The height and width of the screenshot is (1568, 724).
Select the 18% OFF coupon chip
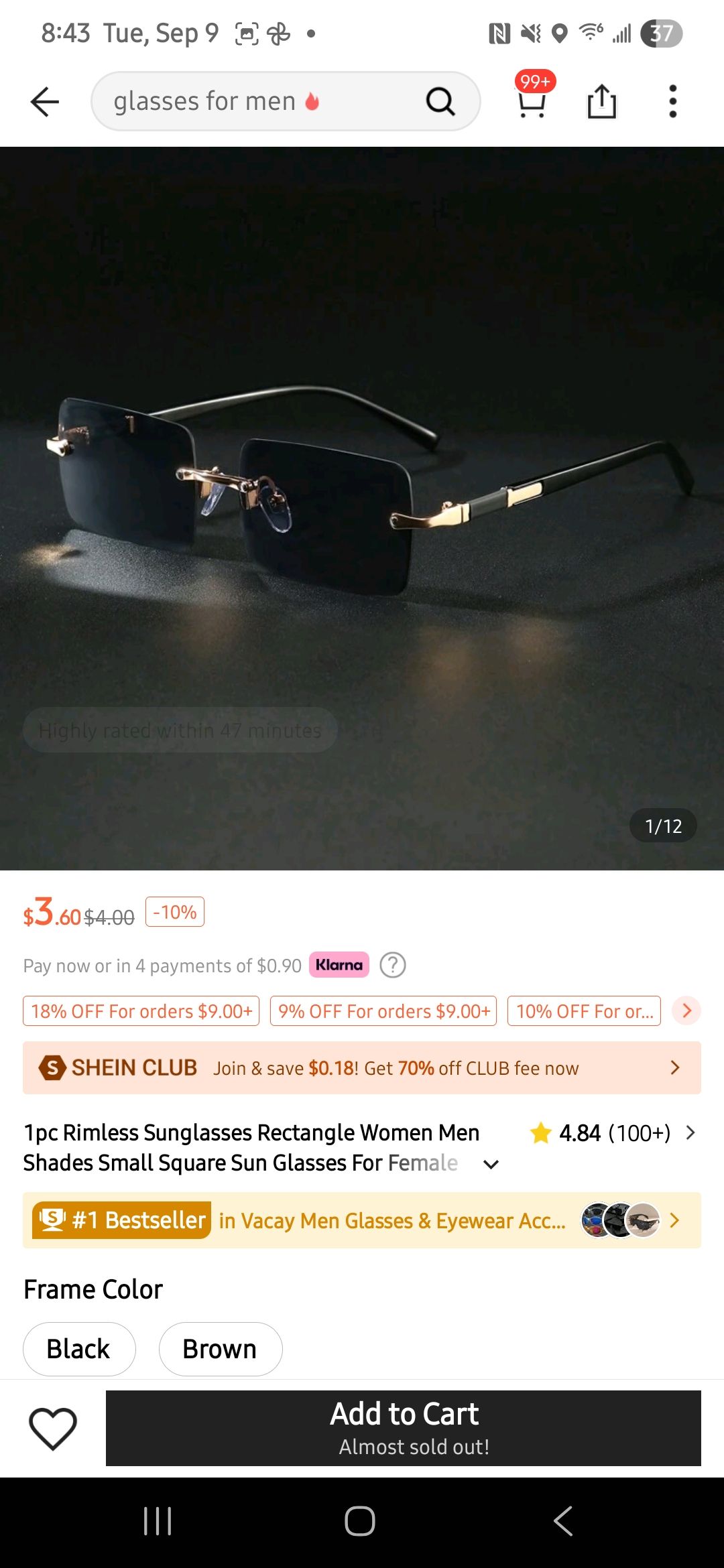pyautogui.click(x=141, y=1010)
